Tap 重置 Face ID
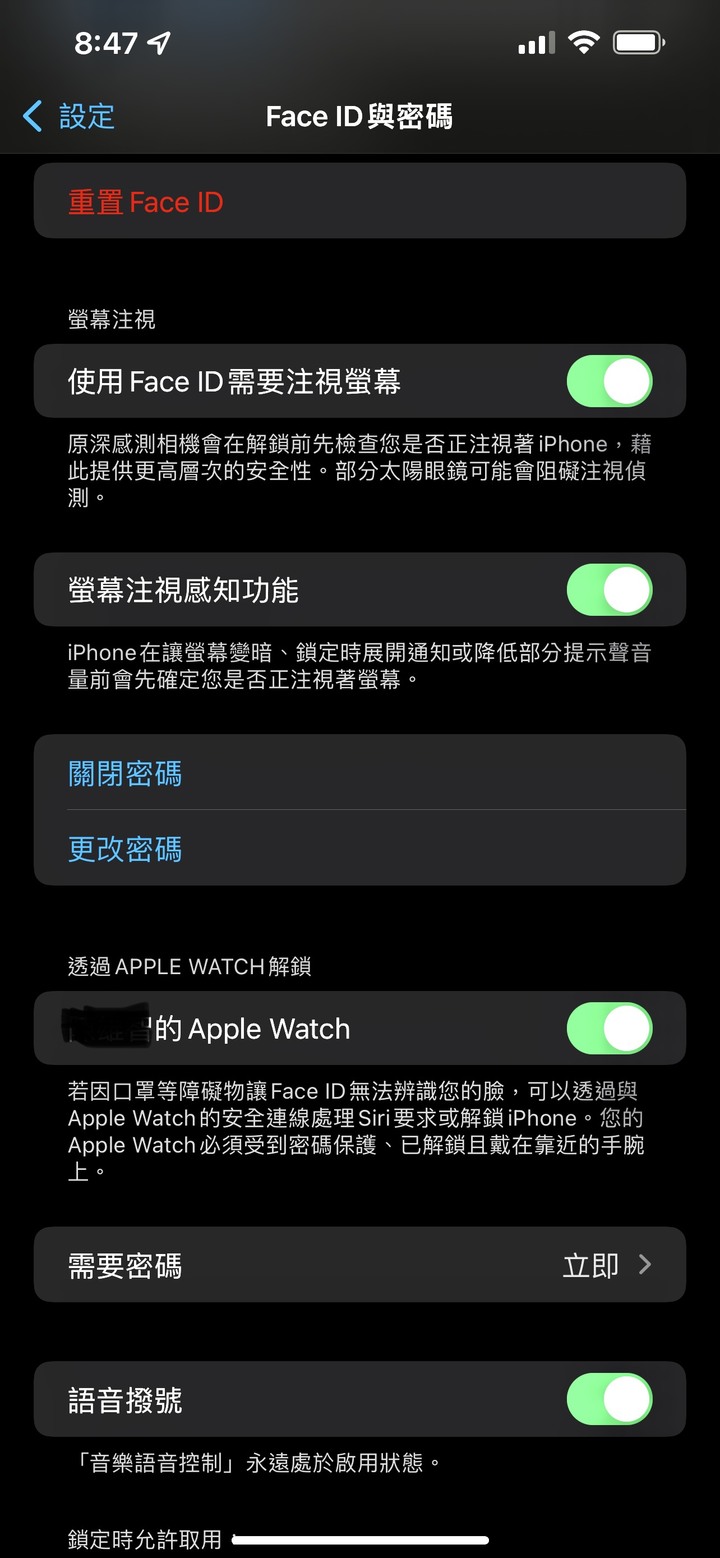The height and width of the screenshot is (1558, 720). [146, 202]
